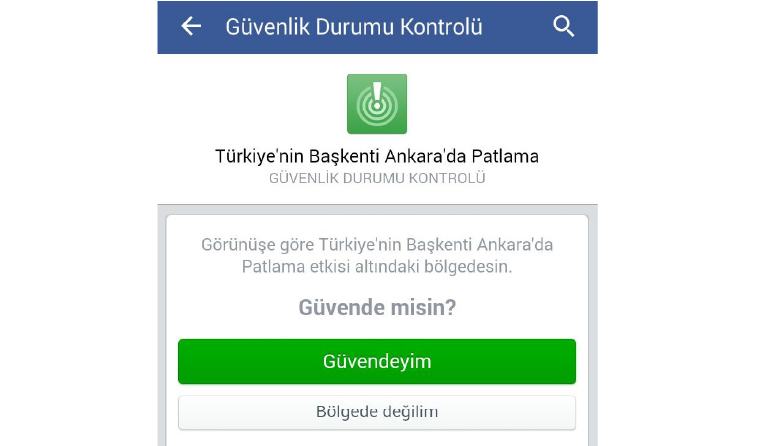Tap the green Güvendeyim button

377,361
